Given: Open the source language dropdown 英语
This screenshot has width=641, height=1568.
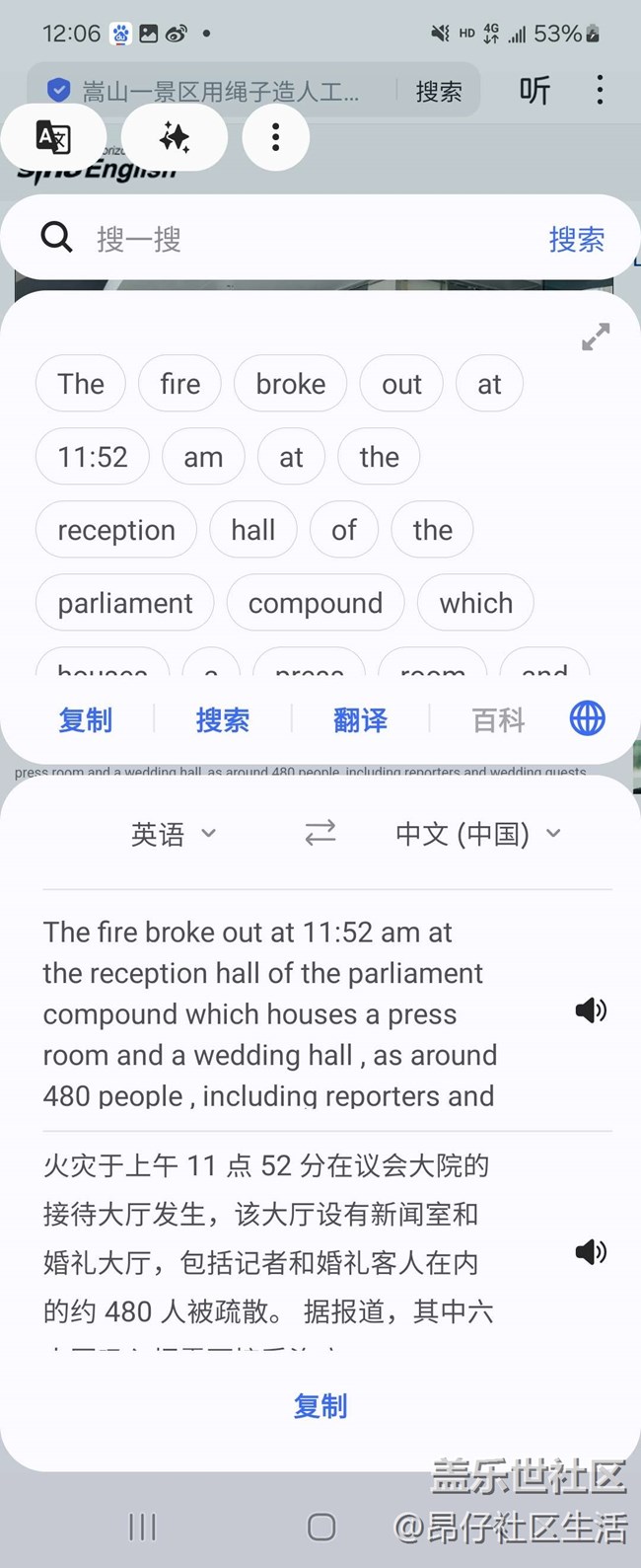Looking at the screenshot, I should coord(174,834).
